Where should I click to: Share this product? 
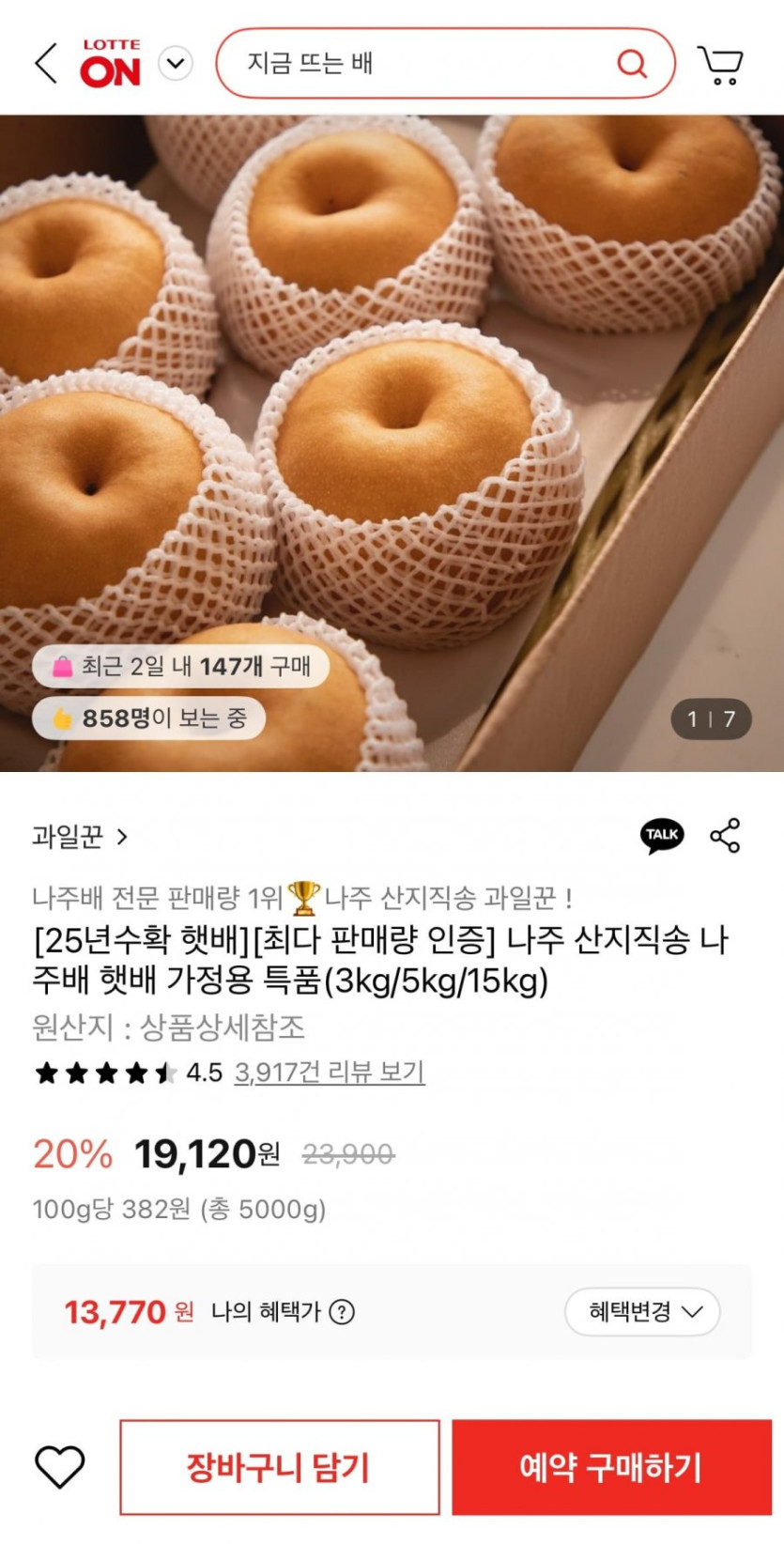coord(725,835)
